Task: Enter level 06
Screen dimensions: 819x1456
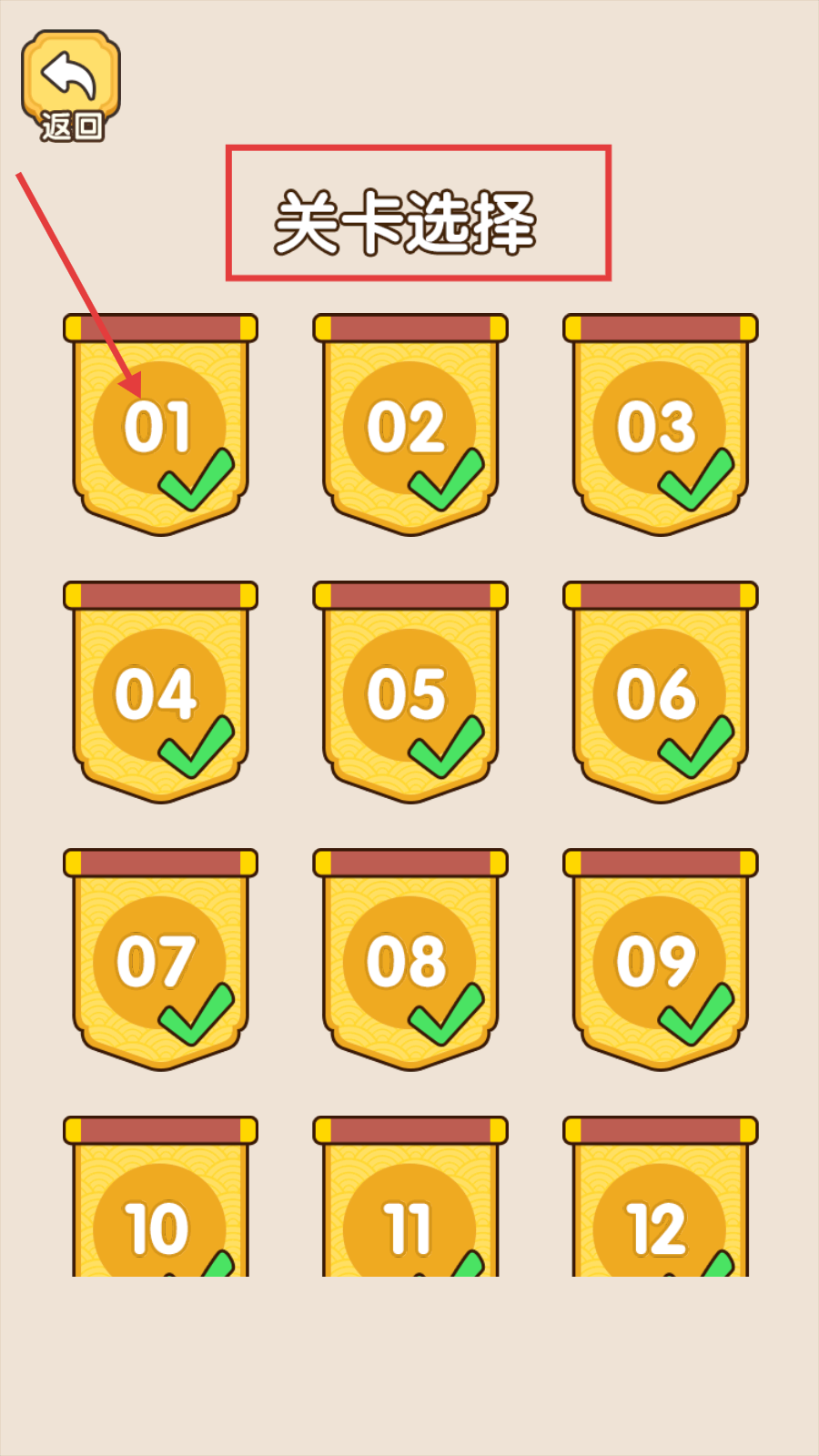Action: pyautogui.click(x=660, y=695)
